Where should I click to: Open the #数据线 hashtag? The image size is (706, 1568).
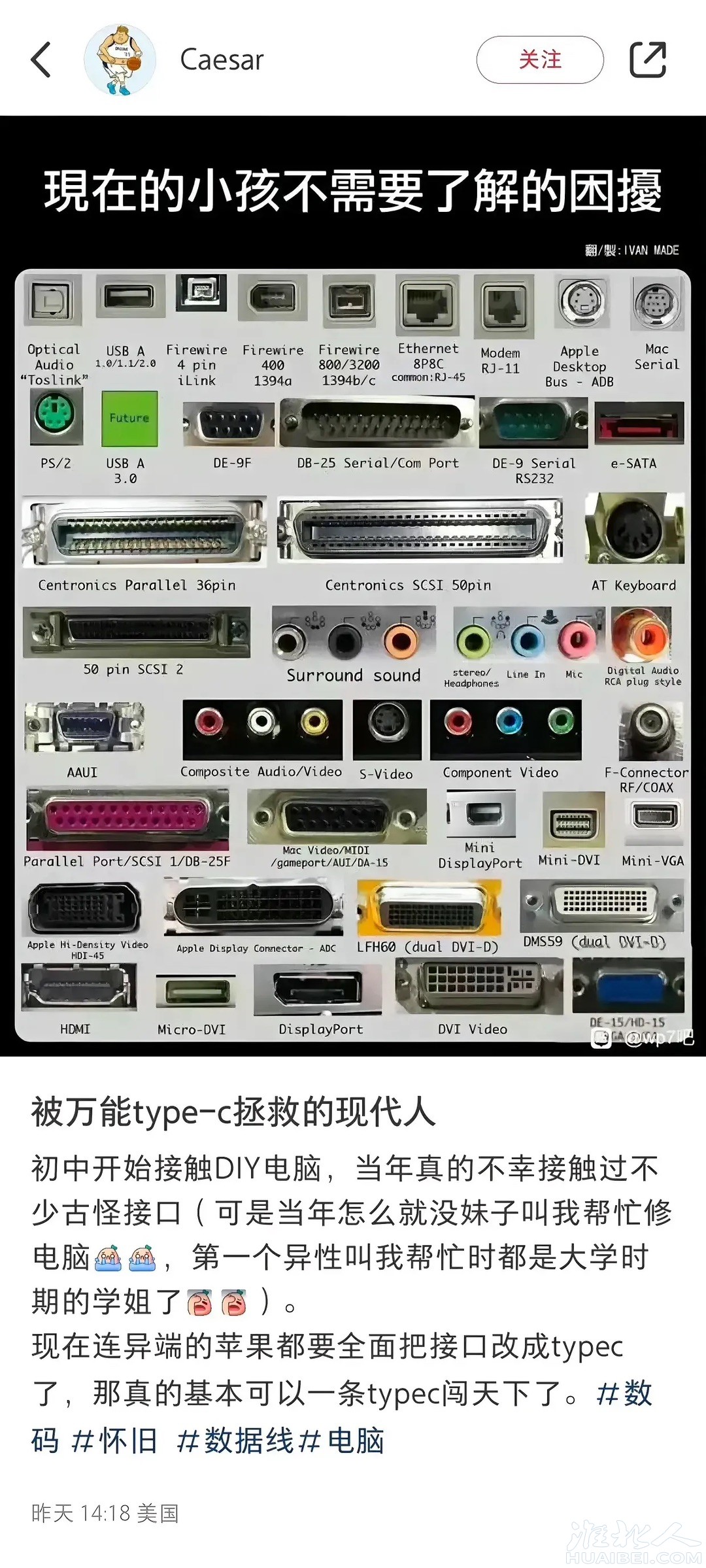tap(235, 1441)
